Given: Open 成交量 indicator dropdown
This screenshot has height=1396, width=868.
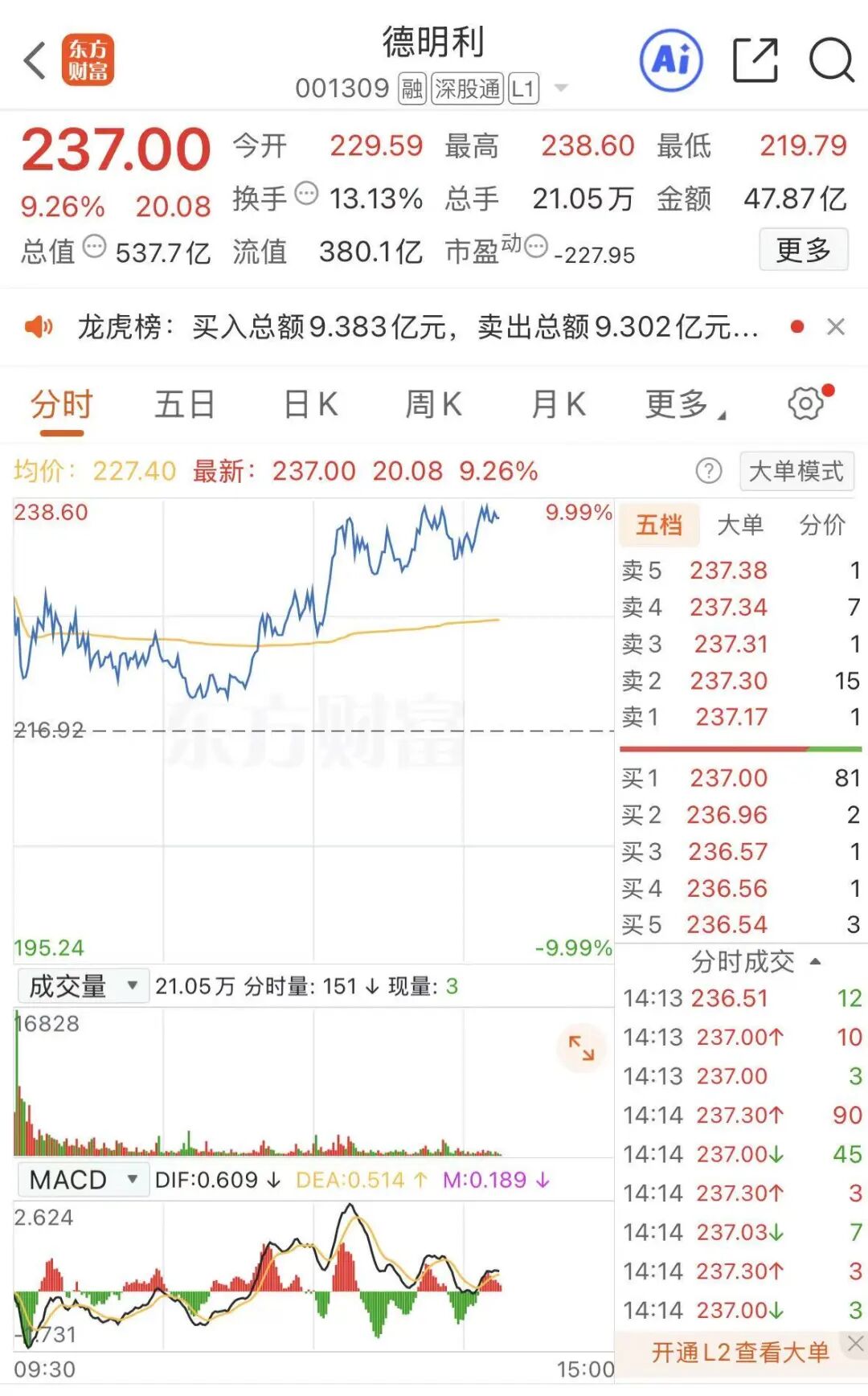Looking at the screenshot, I should (83, 986).
